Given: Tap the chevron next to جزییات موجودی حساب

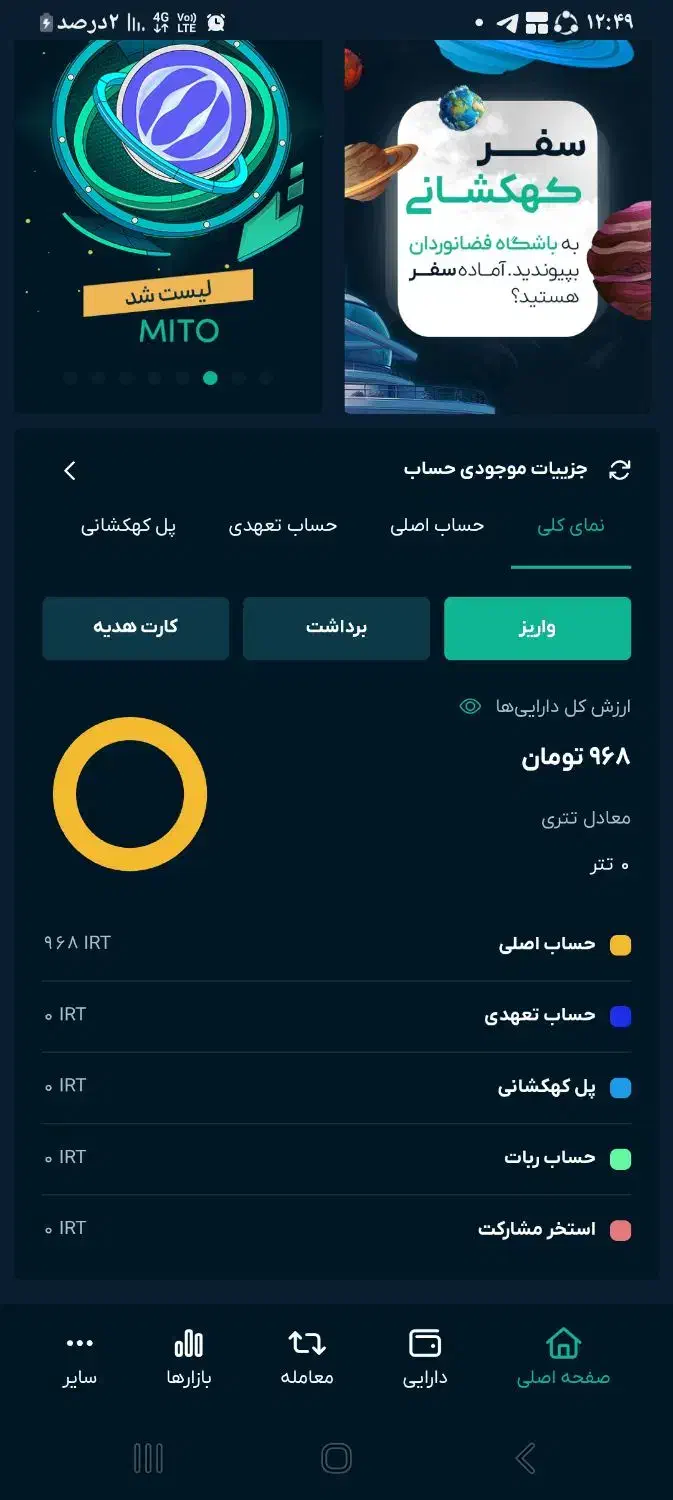Looking at the screenshot, I should (70, 470).
